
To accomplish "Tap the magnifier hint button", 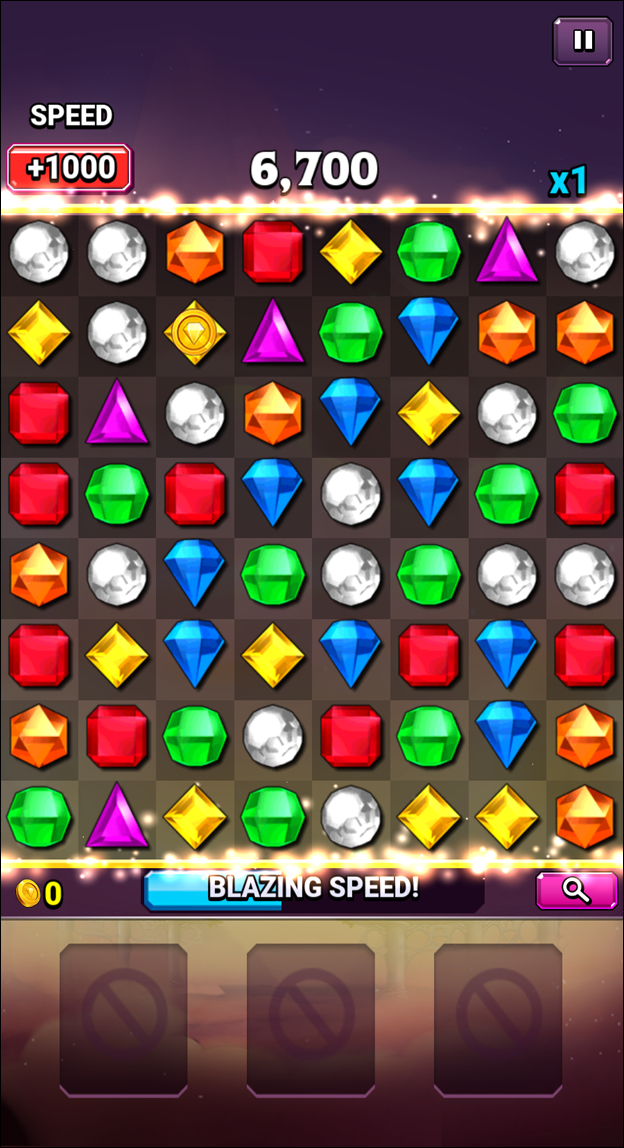I will [x=576, y=890].
